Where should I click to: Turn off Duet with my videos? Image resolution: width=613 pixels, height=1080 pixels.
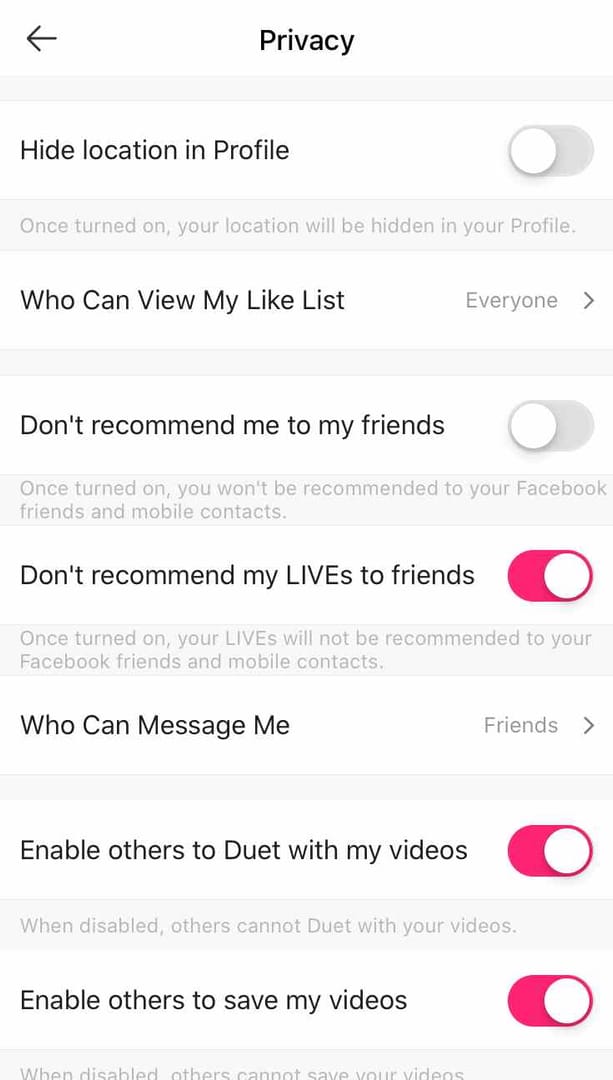(x=550, y=851)
